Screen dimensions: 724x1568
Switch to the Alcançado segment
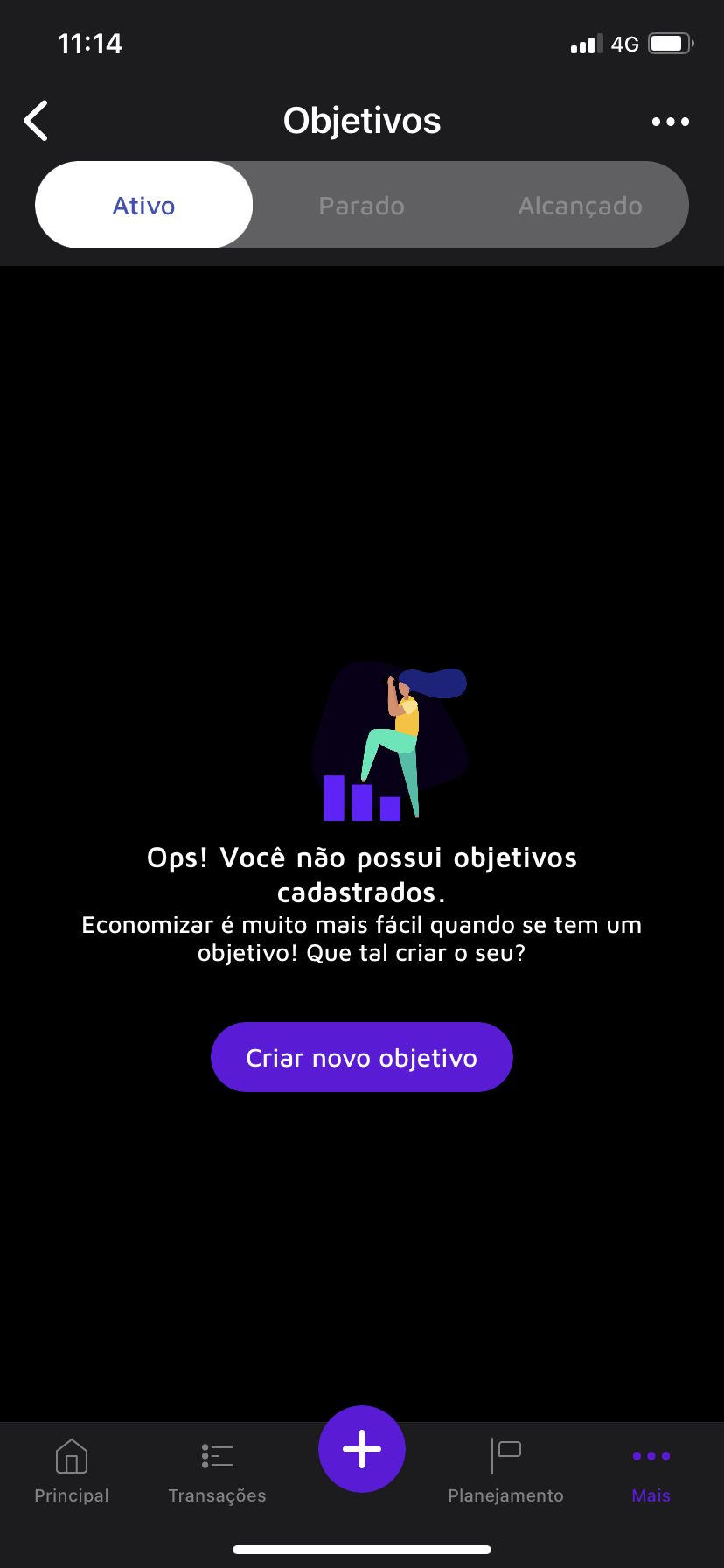tap(580, 206)
